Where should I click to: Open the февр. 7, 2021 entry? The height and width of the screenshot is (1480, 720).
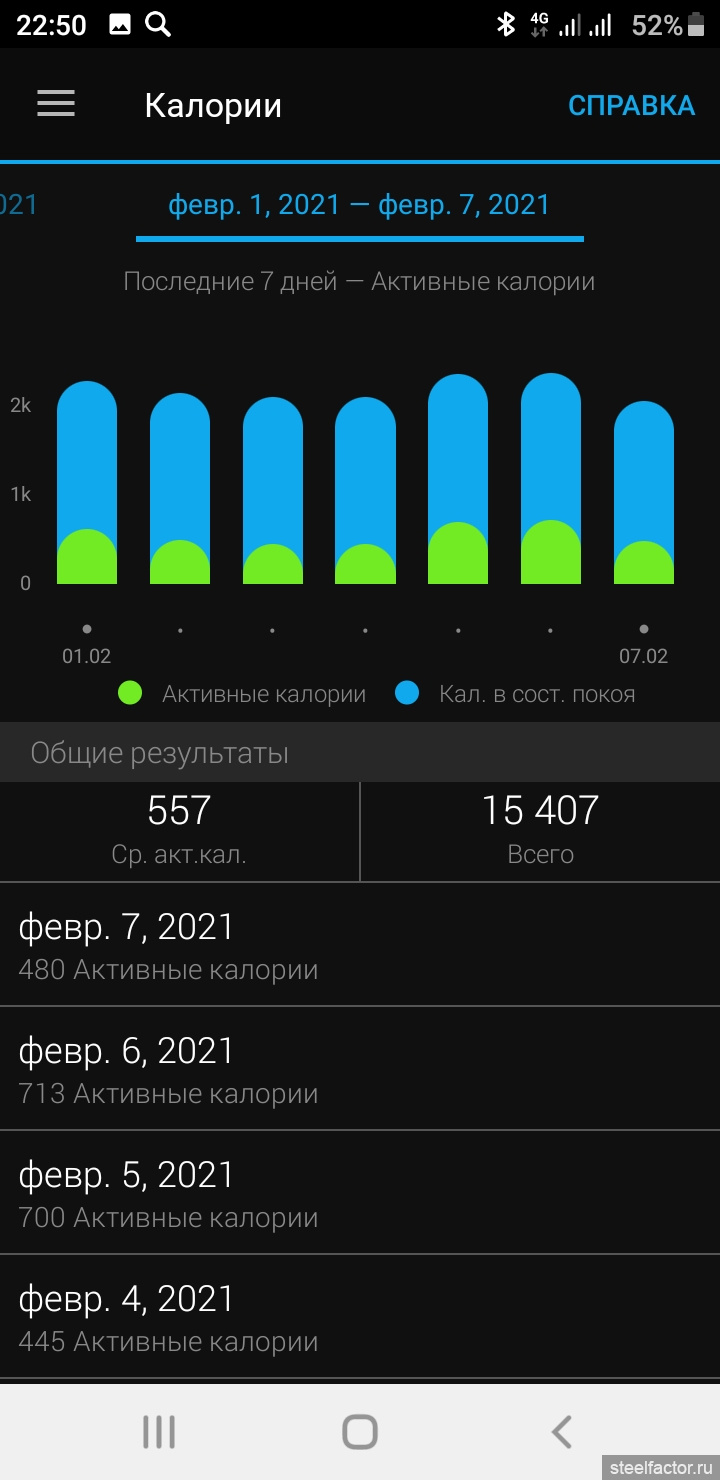360,944
